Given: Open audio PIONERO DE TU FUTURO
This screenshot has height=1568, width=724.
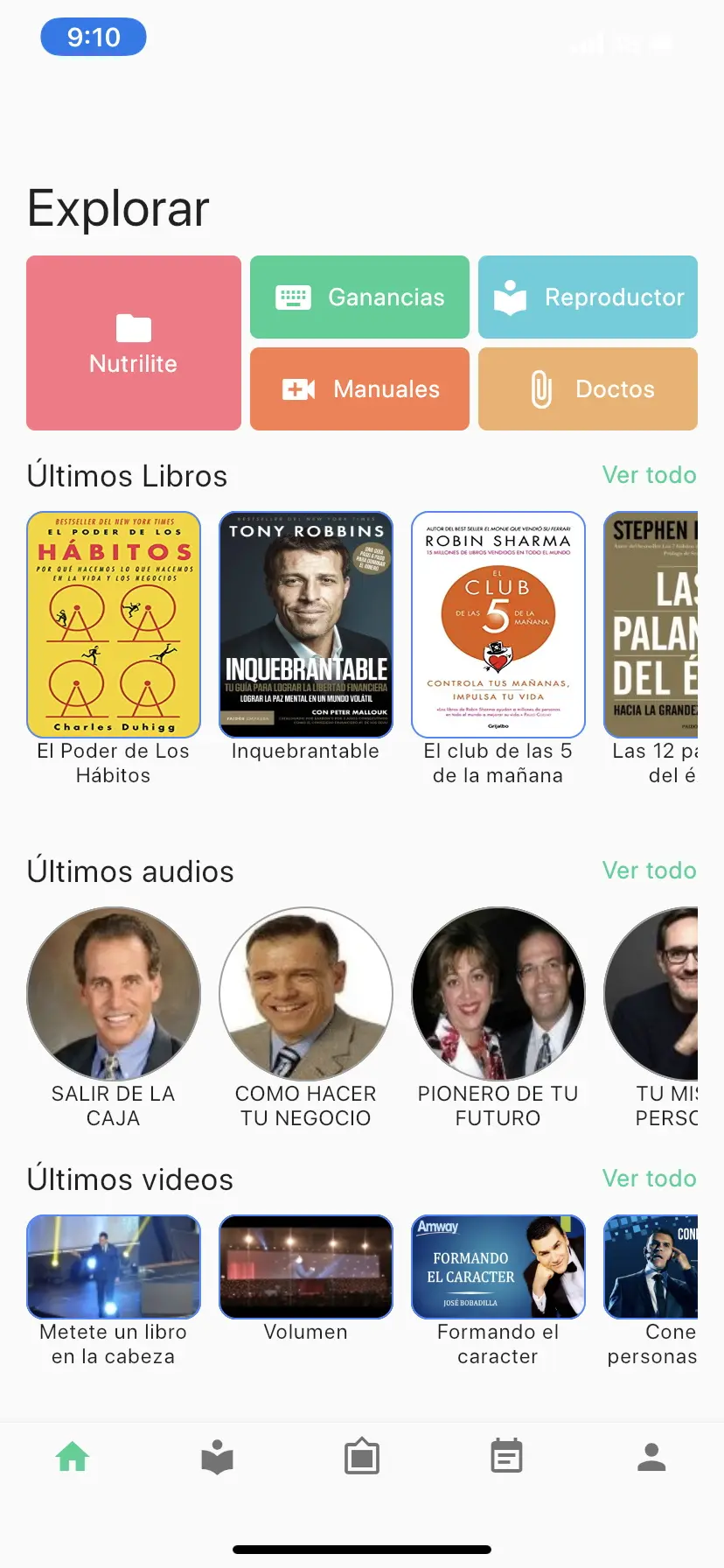Looking at the screenshot, I should pos(498,994).
